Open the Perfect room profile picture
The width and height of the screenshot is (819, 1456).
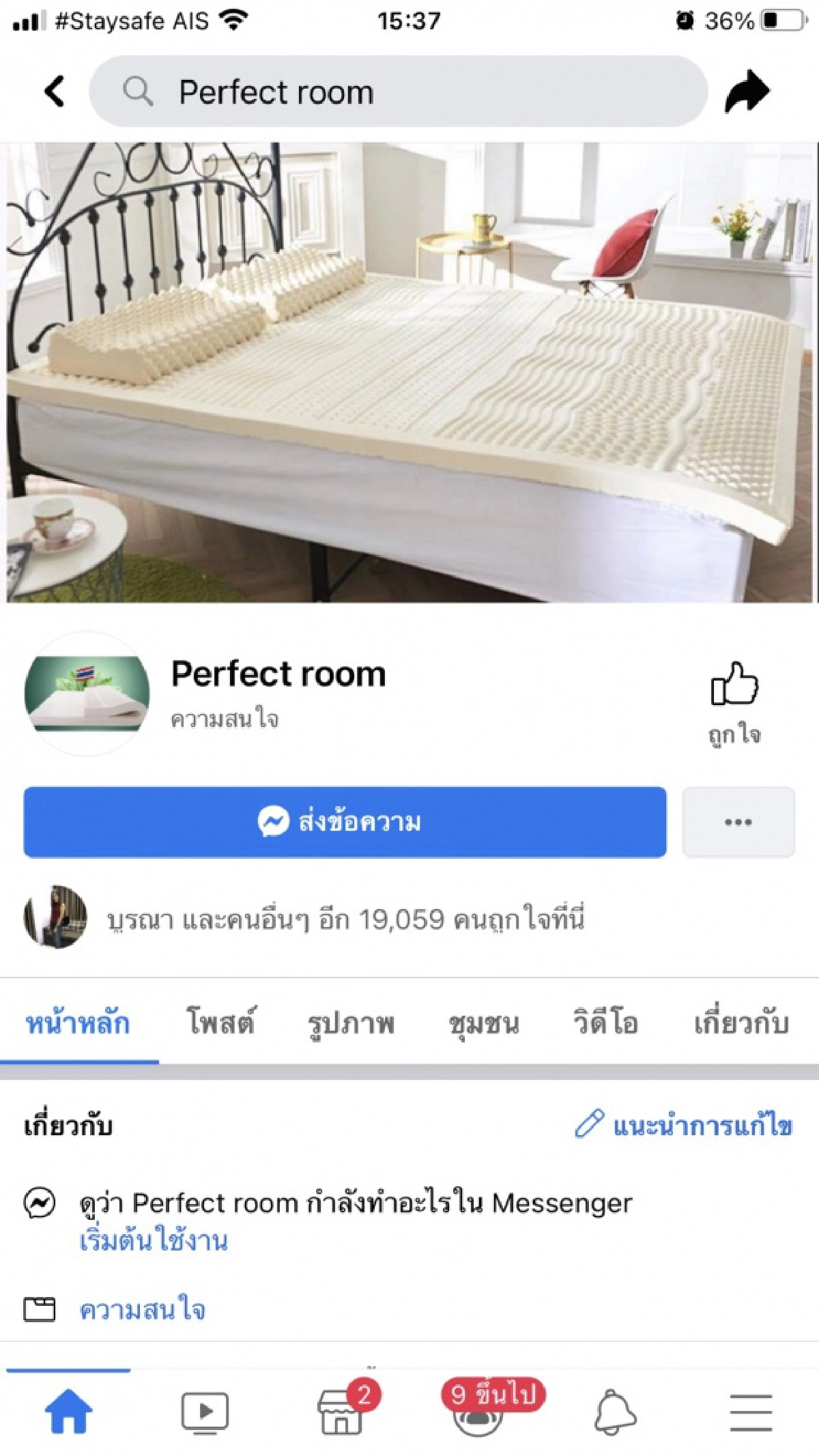[87, 694]
